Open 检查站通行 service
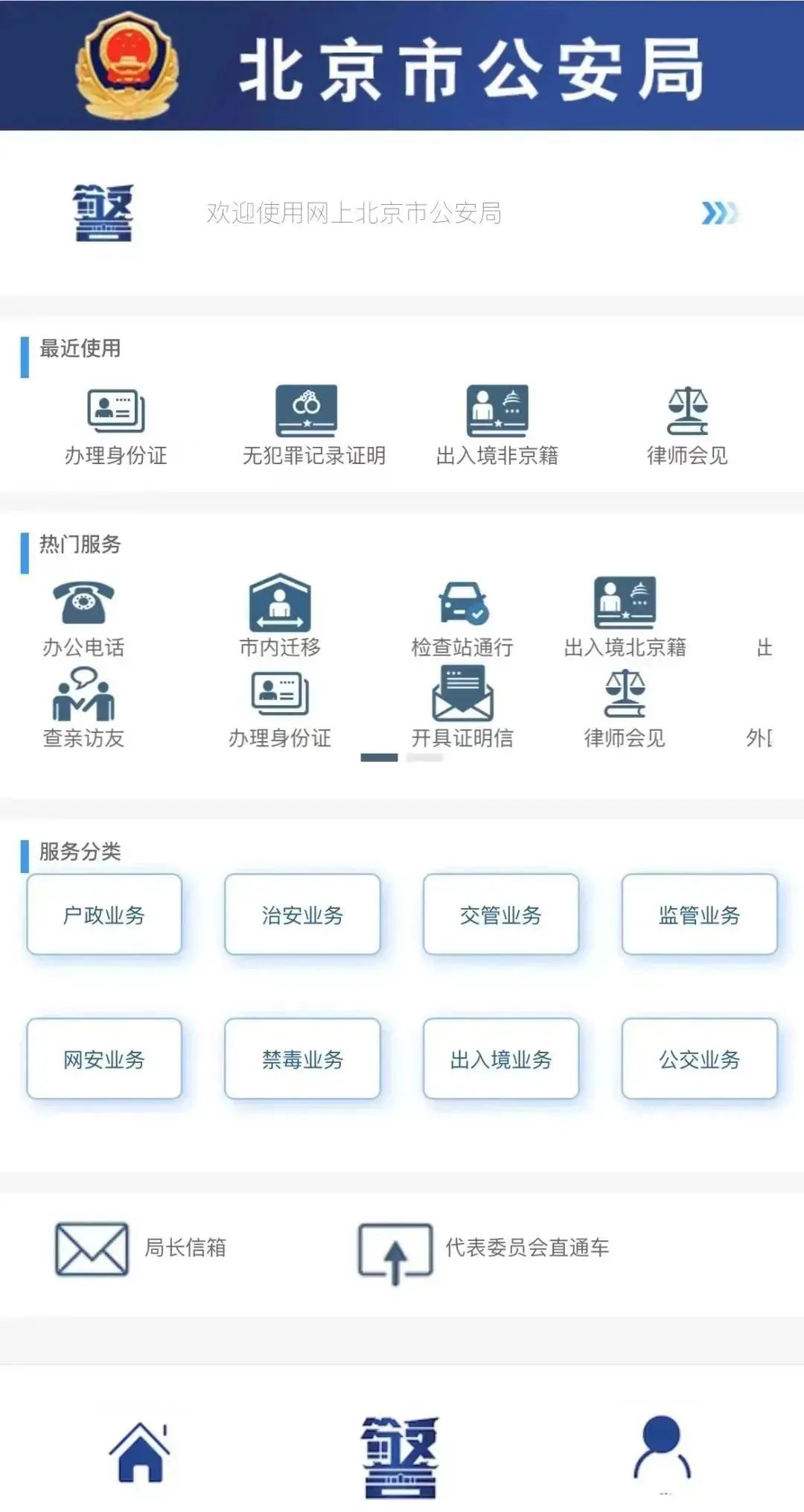804x1512 pixels. coord(462,617)
